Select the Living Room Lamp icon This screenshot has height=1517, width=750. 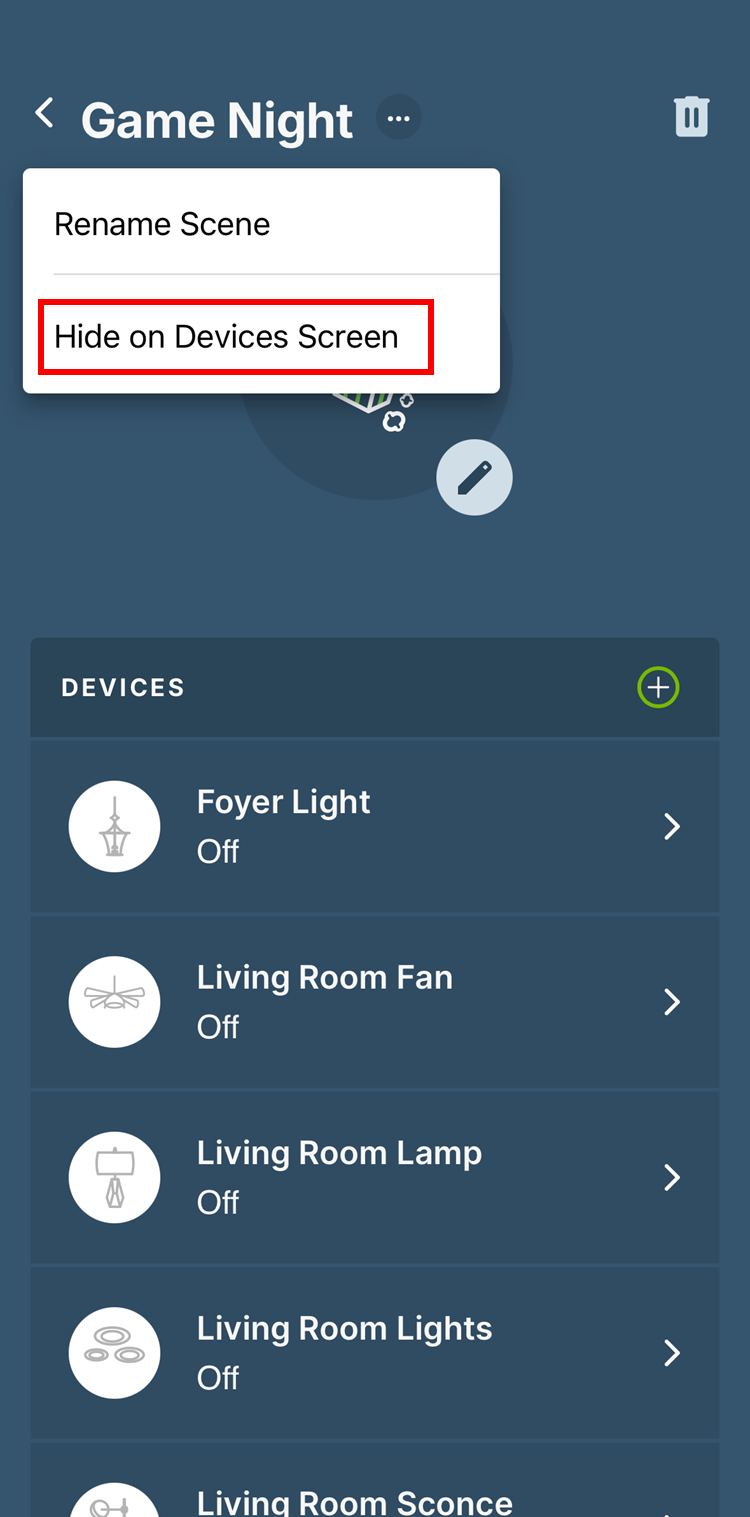pos(114,1177)
